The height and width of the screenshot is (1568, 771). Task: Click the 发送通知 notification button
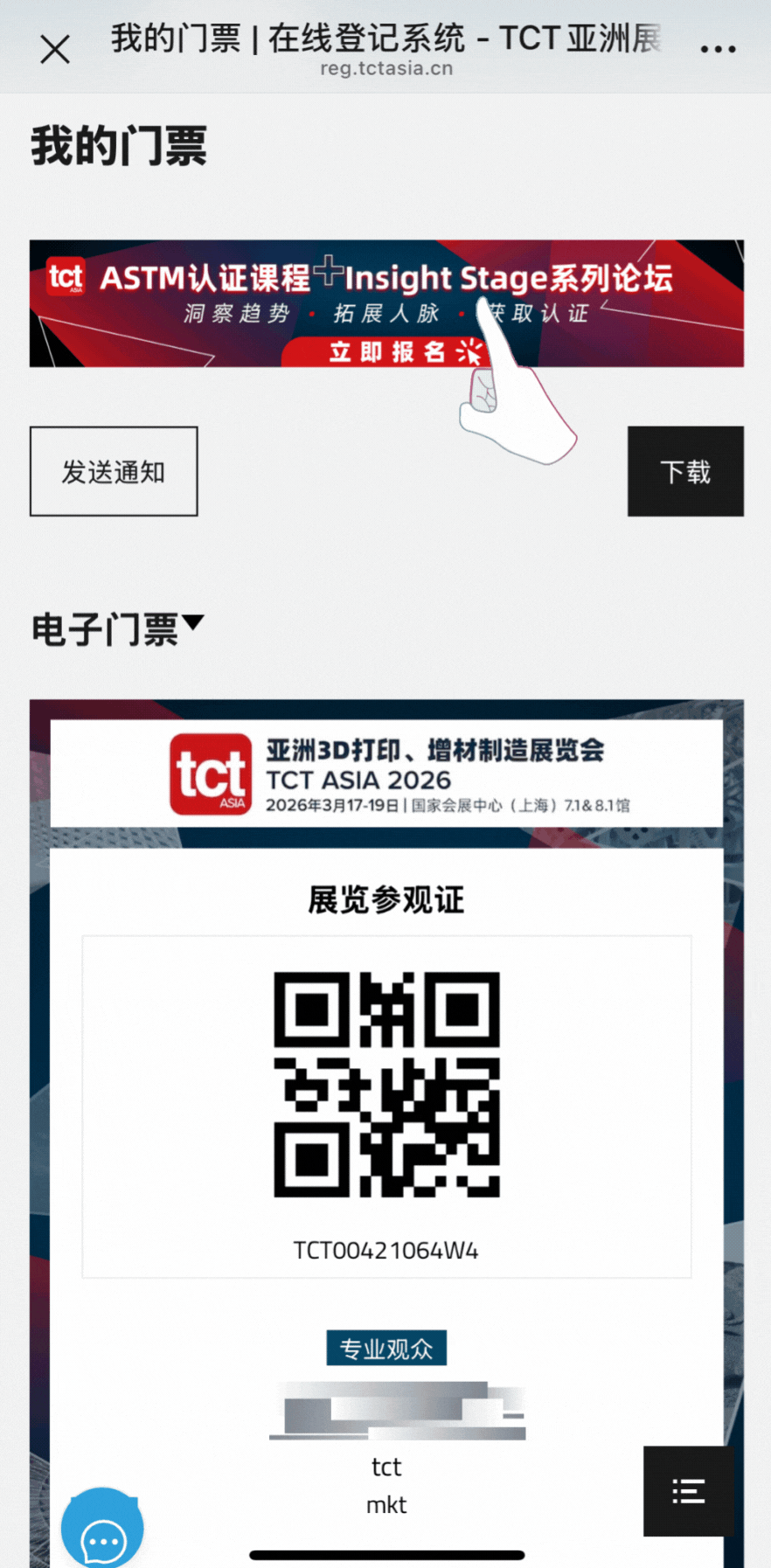point(114,470)
